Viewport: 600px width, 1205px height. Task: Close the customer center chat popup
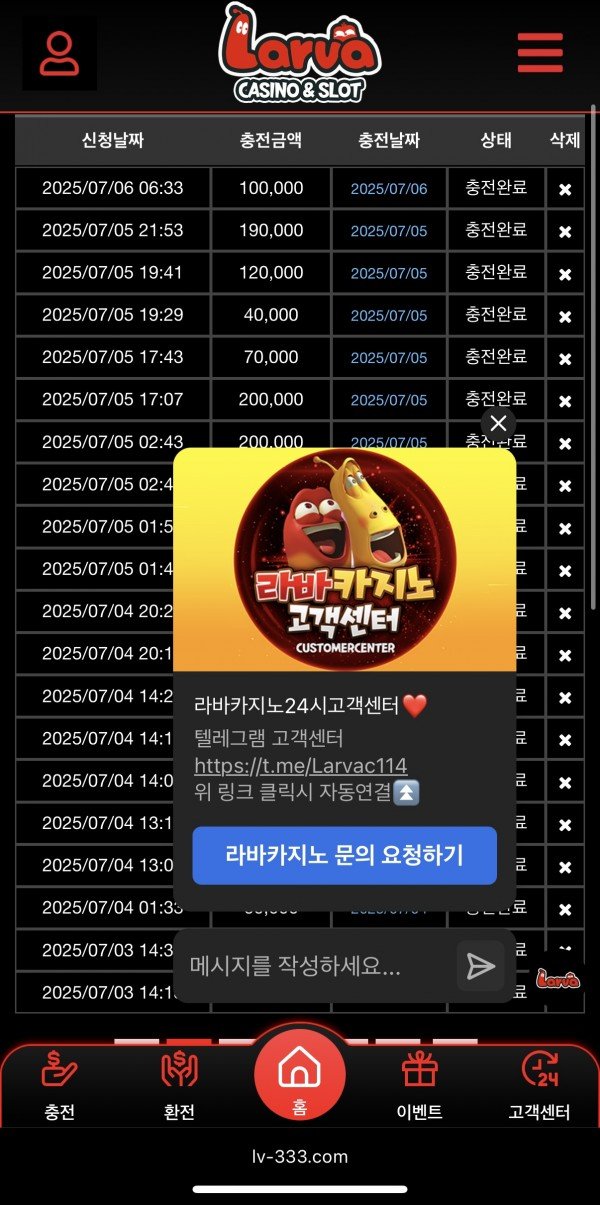[499, 423]
